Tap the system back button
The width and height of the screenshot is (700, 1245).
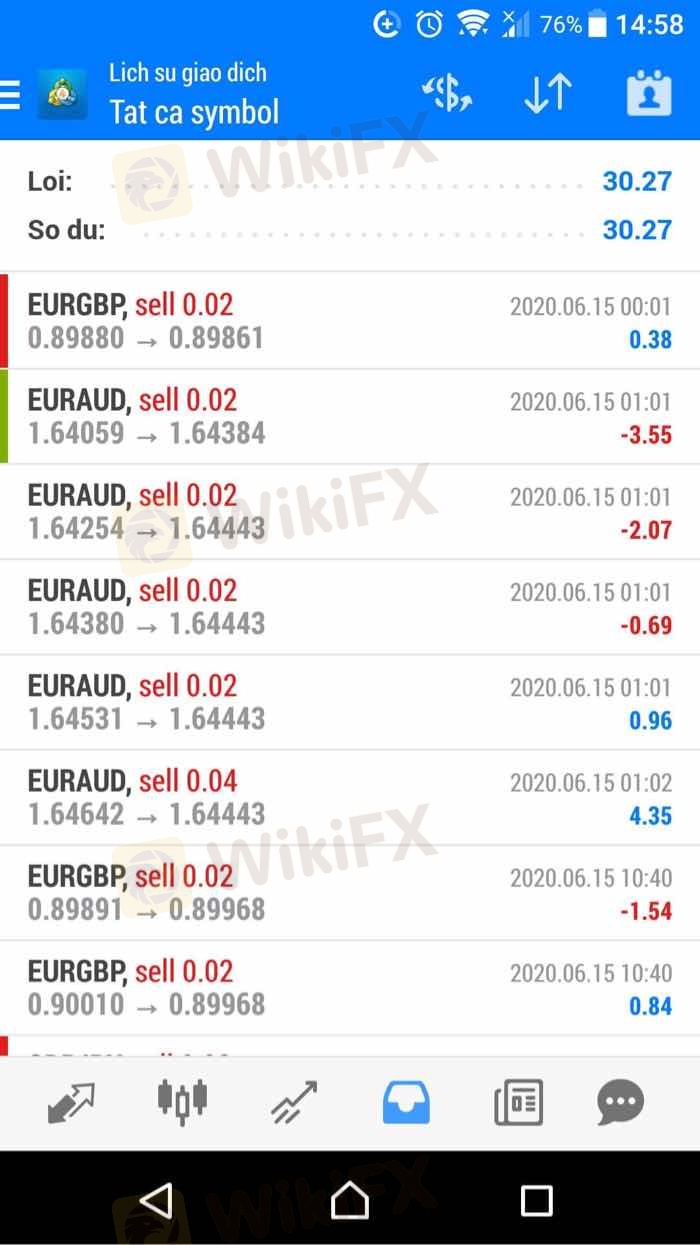tap(157, 1200)
